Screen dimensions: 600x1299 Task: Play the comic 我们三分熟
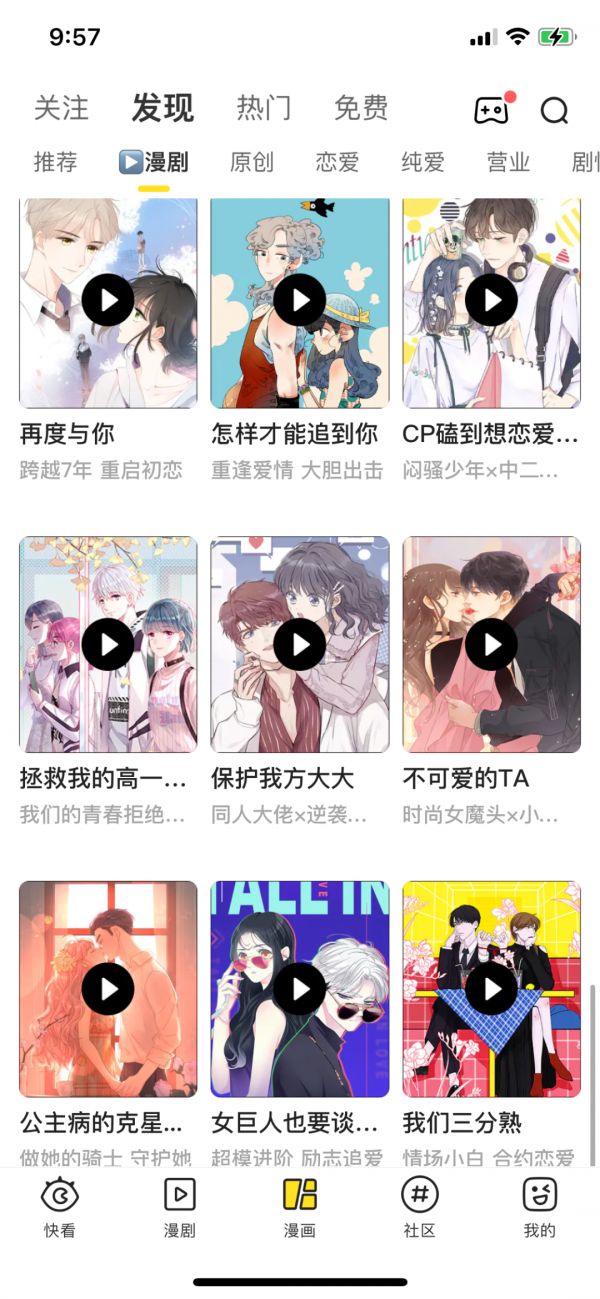click(491, 989)
